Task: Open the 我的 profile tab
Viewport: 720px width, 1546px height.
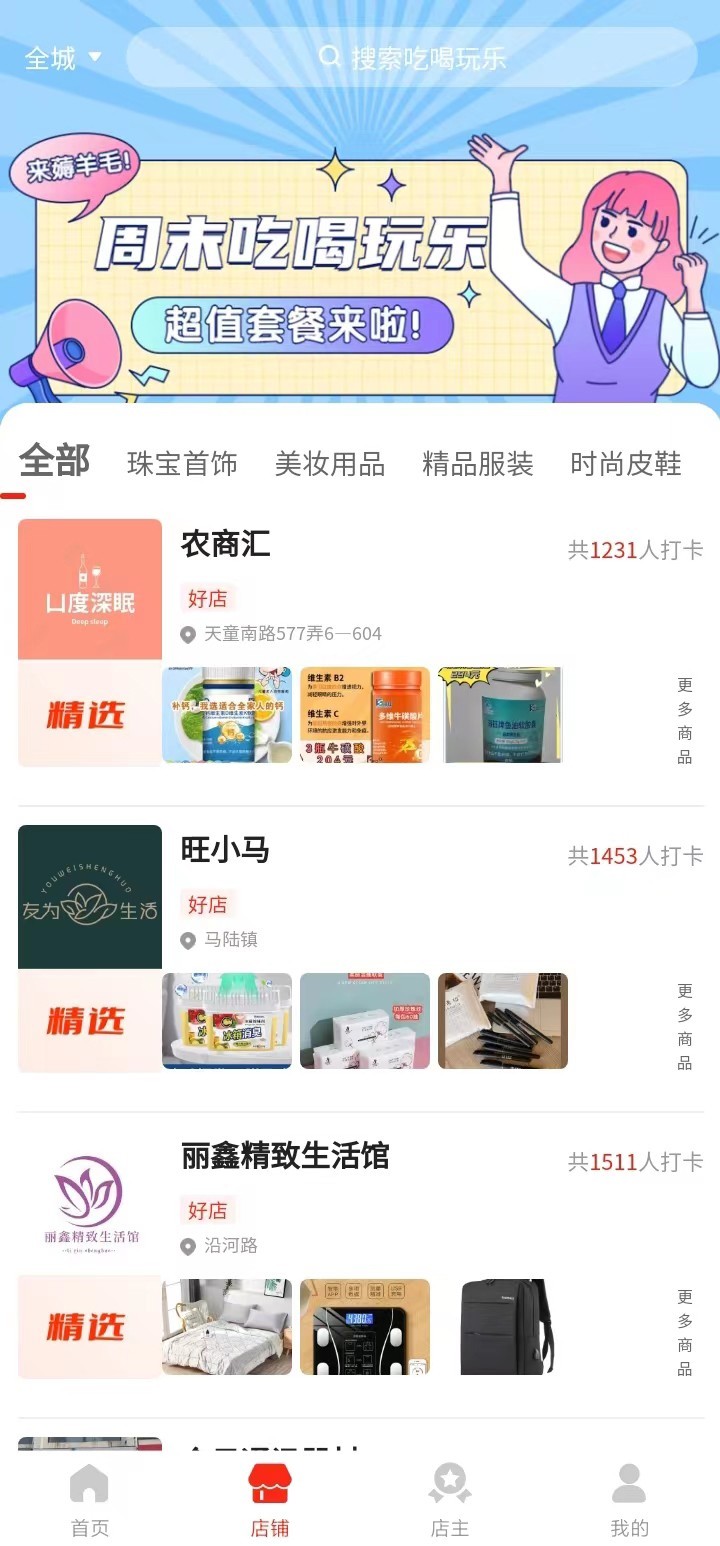Action: (x=629, y=1500)
